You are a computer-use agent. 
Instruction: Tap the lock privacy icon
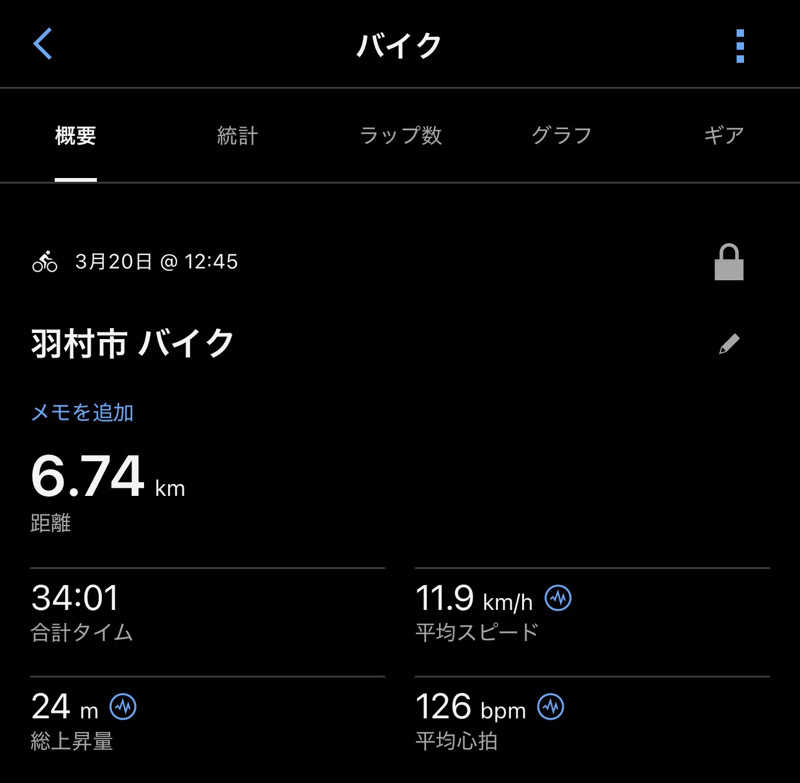tap(730, 263)
